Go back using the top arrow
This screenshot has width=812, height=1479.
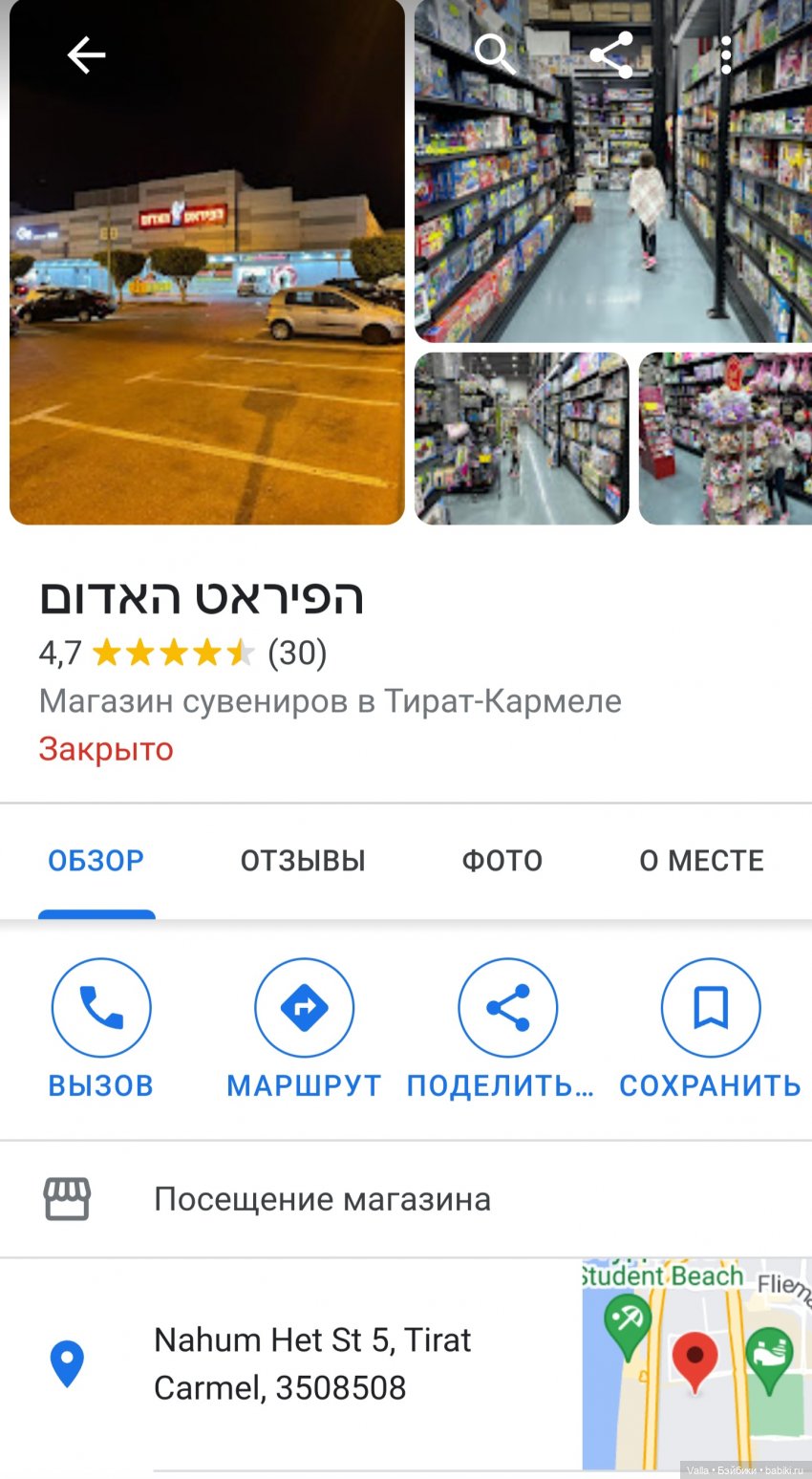(x=86, y=55)
